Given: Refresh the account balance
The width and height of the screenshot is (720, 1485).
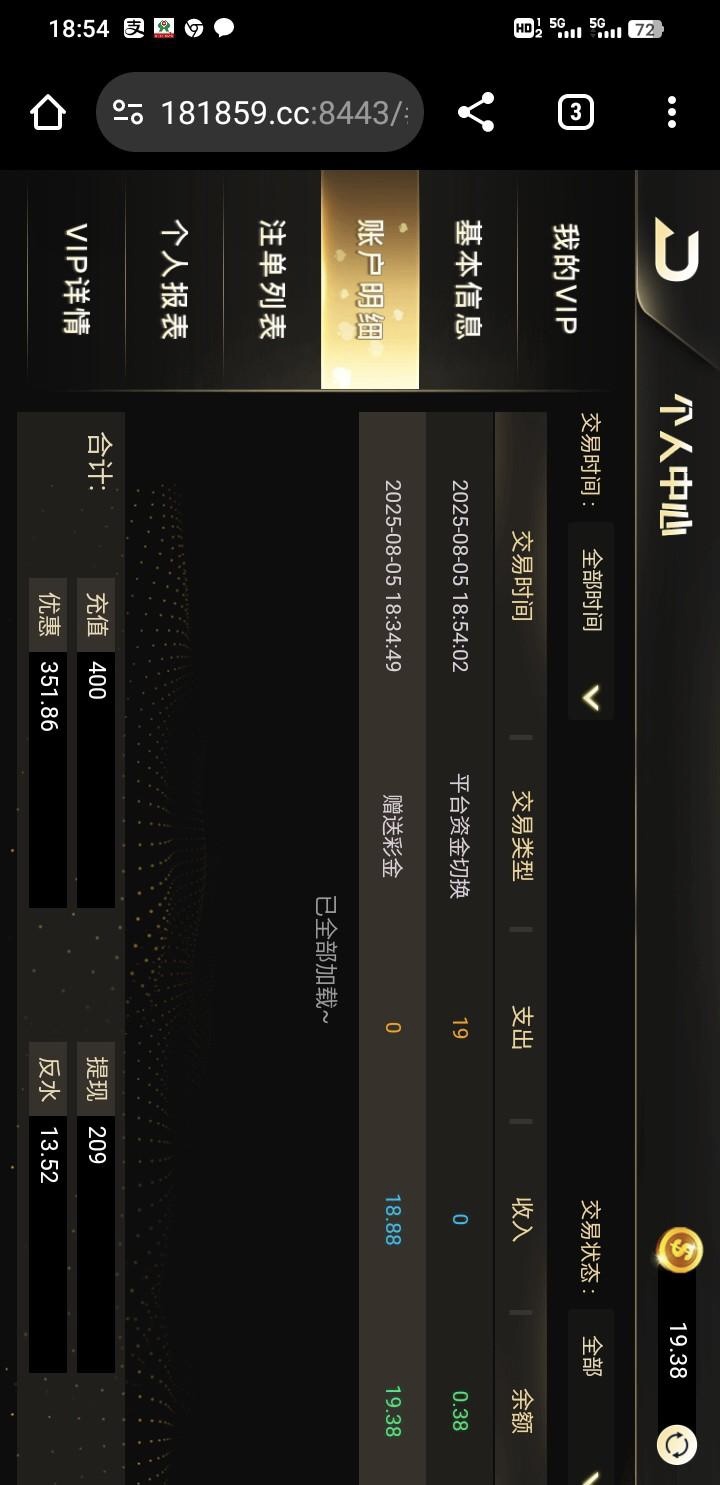Looking at the screenshot, I should (x=677, y=1444).
